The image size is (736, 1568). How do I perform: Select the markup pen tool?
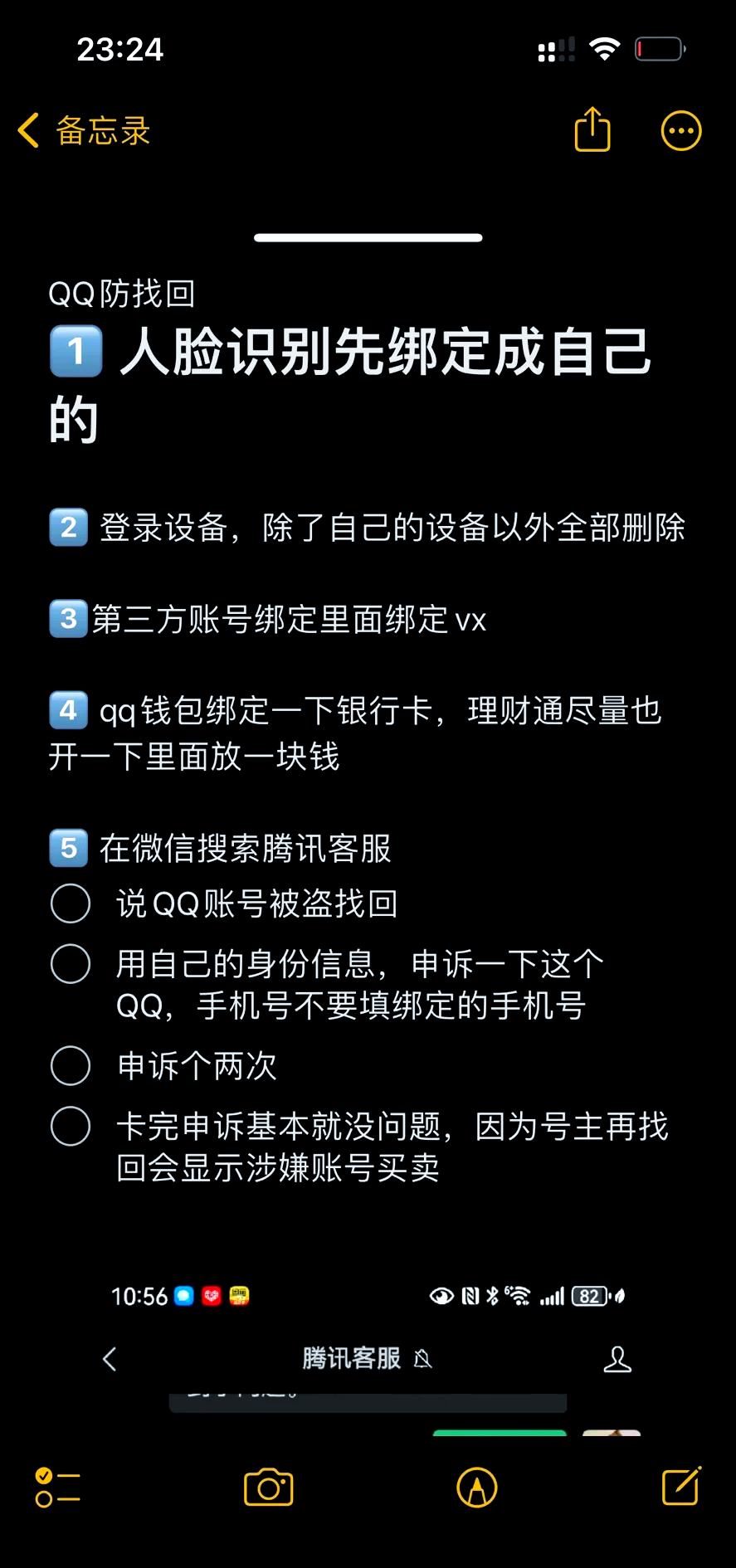(475, 1487)
